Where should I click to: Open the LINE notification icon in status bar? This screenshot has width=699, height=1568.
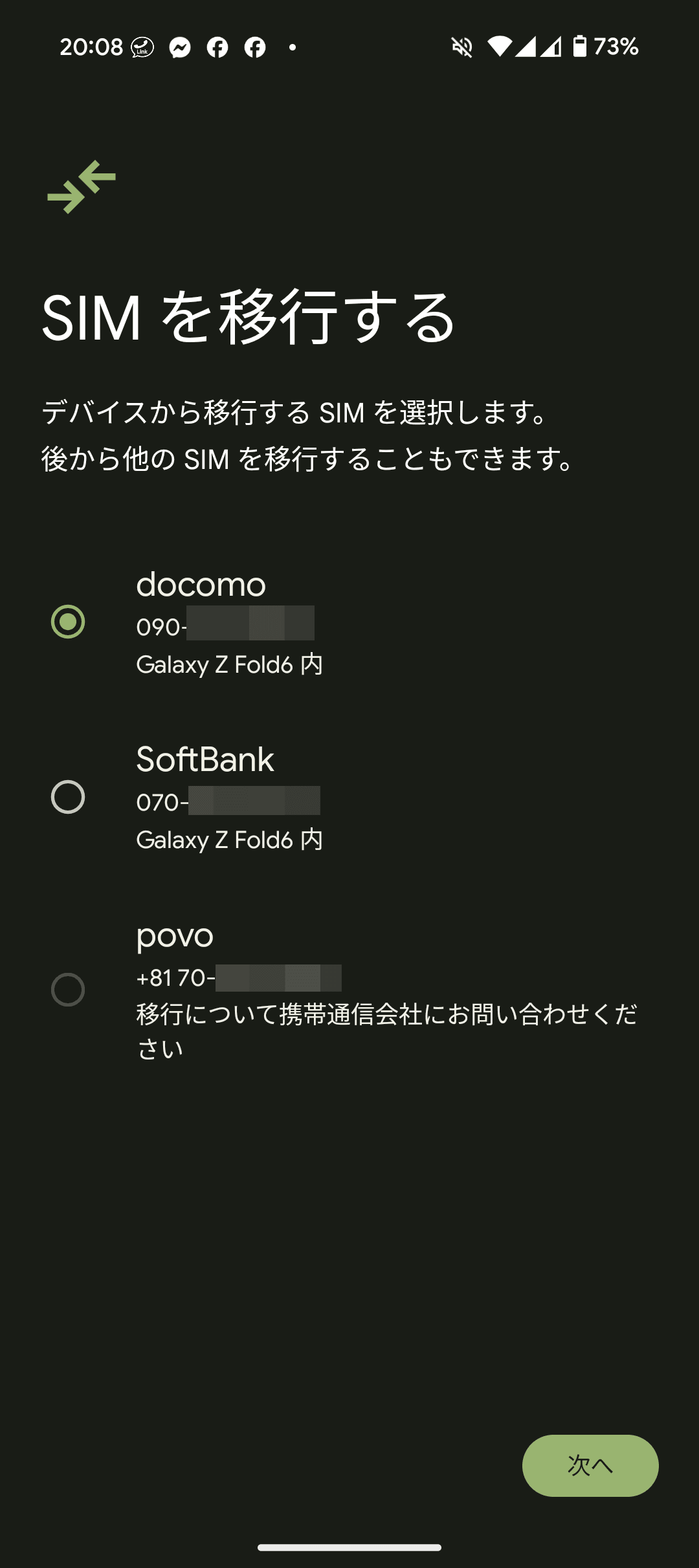141,47
